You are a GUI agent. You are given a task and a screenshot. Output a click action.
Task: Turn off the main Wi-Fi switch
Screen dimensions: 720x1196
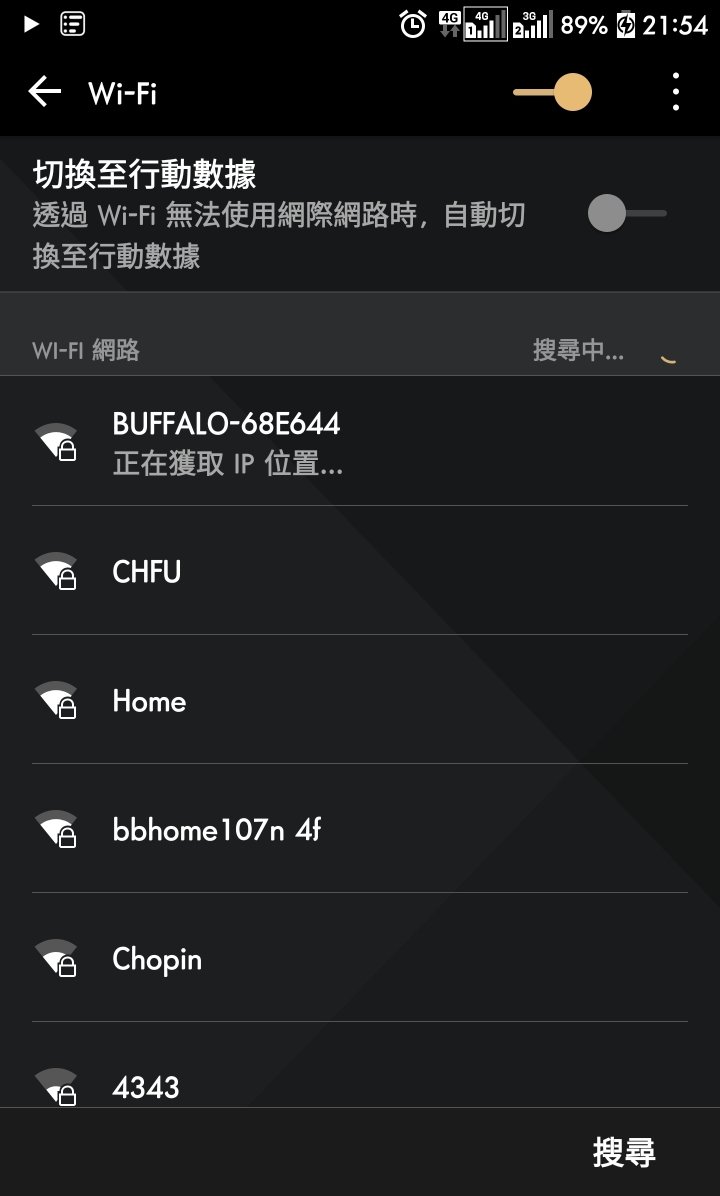553,93
